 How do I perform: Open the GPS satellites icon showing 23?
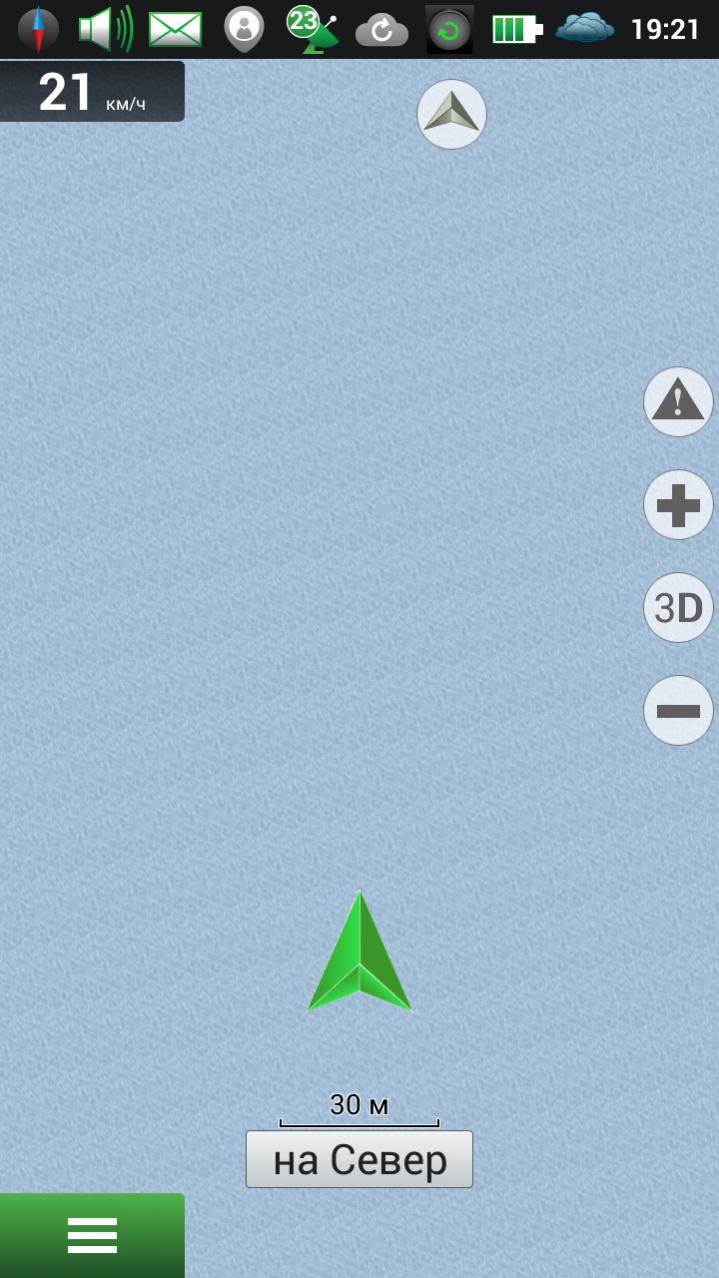click(312, 29)
